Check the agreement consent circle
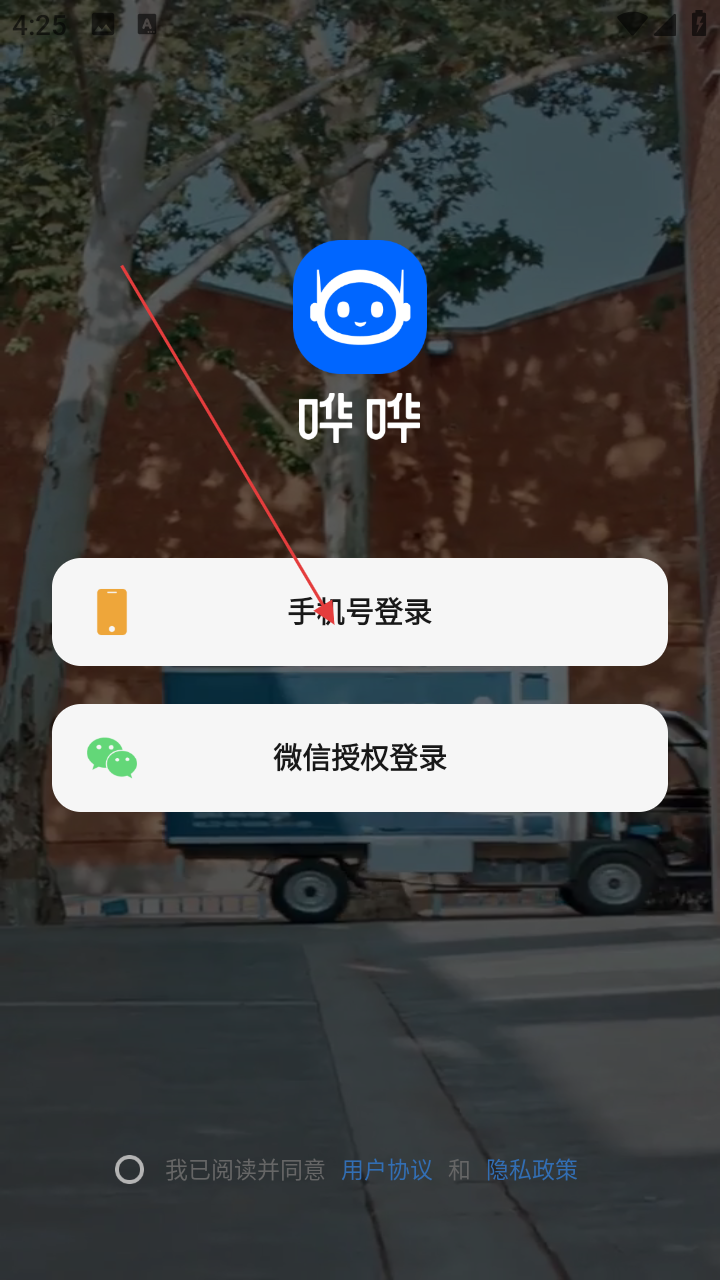Image resolution: width=720 pixels, height=1280 pixels. point(130,1169)
